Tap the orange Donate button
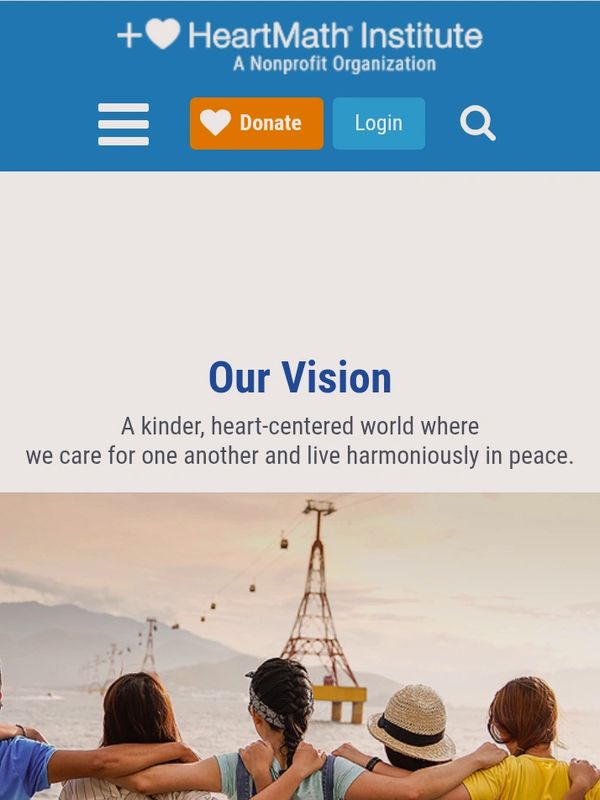 [256, 123]
